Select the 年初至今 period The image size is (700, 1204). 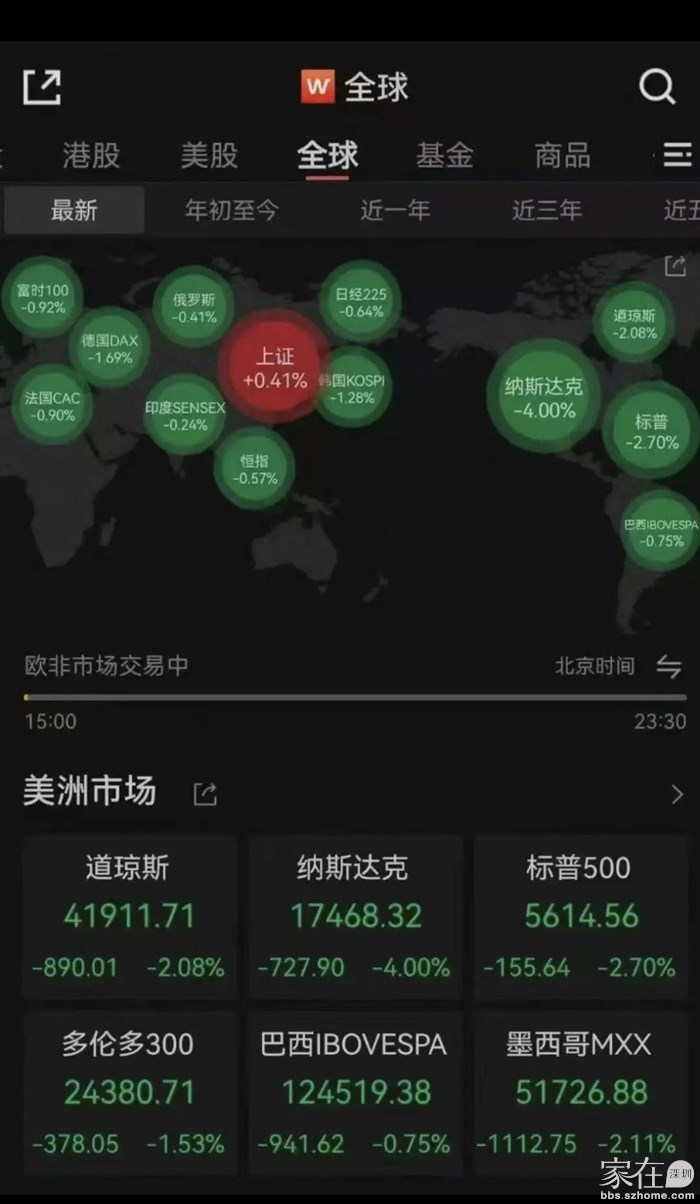[232, 210]
